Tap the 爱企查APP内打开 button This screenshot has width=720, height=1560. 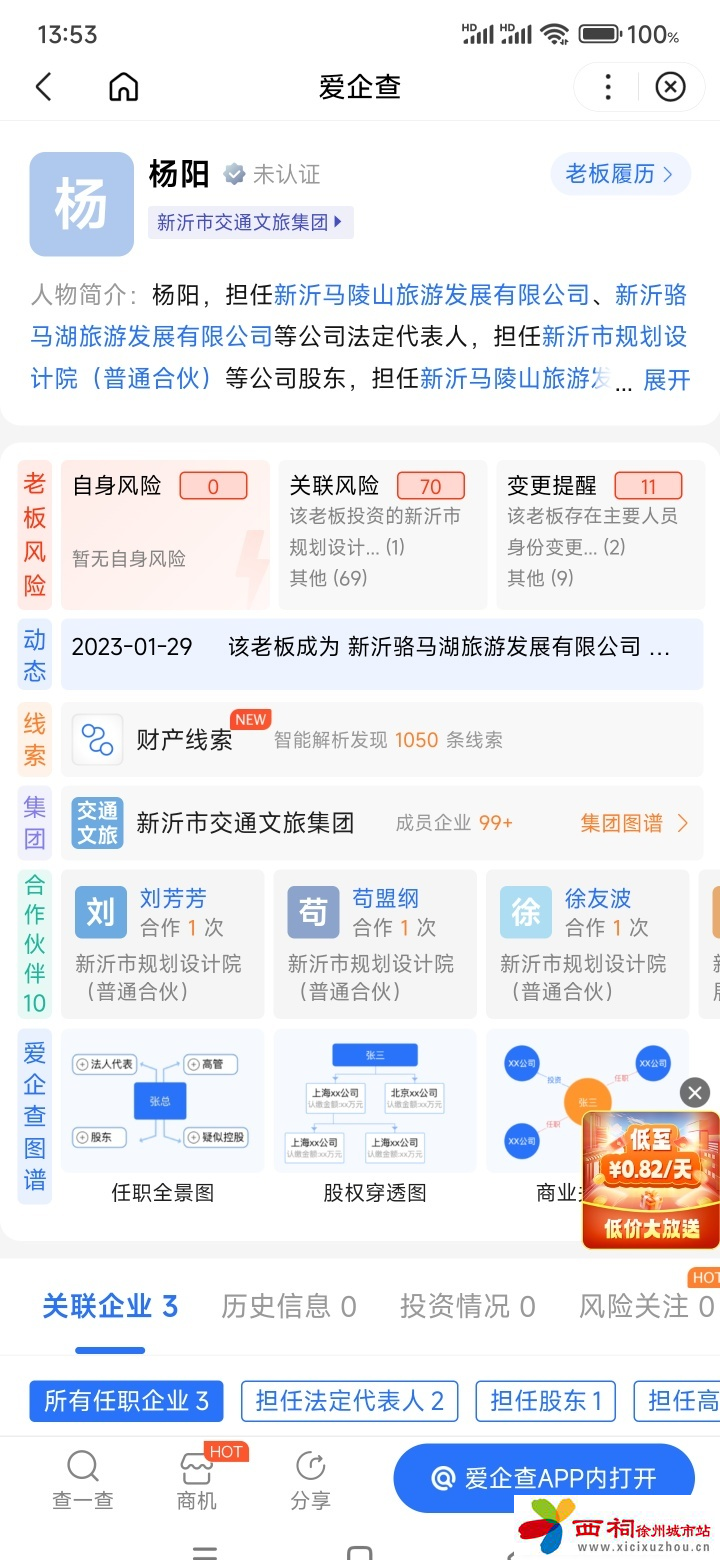(544, 1478)
